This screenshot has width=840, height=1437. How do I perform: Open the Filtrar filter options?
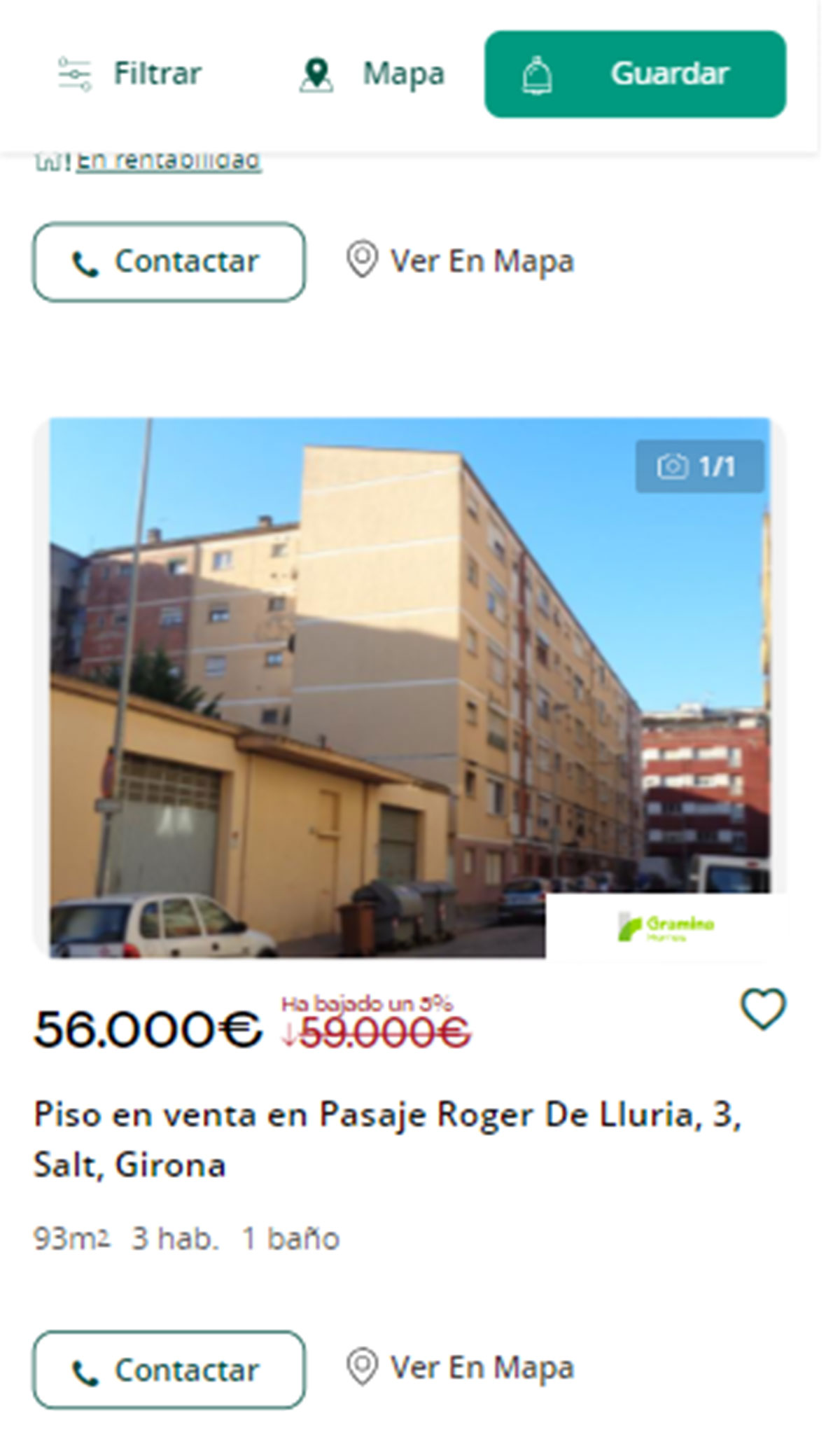130,74
